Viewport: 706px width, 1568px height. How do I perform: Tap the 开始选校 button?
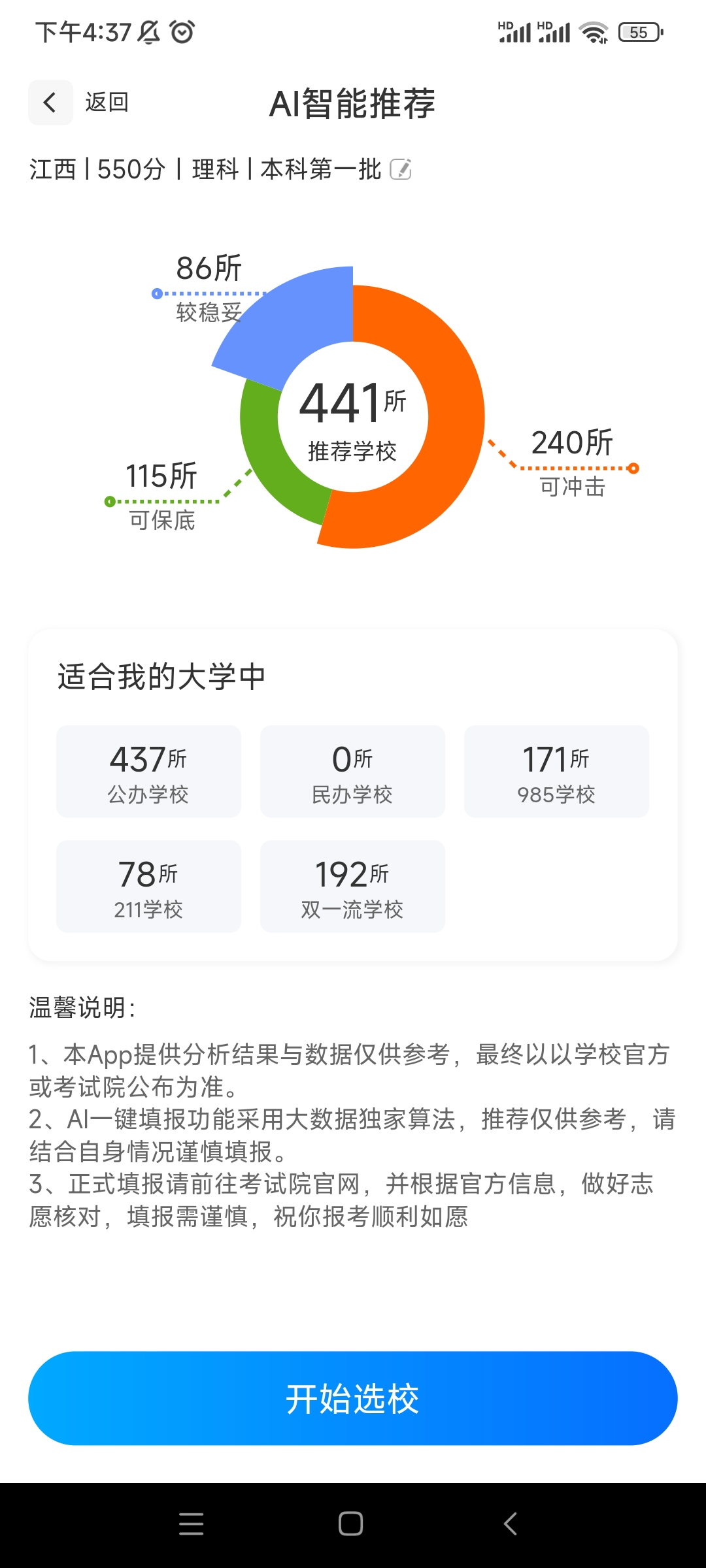(352, 1398)
